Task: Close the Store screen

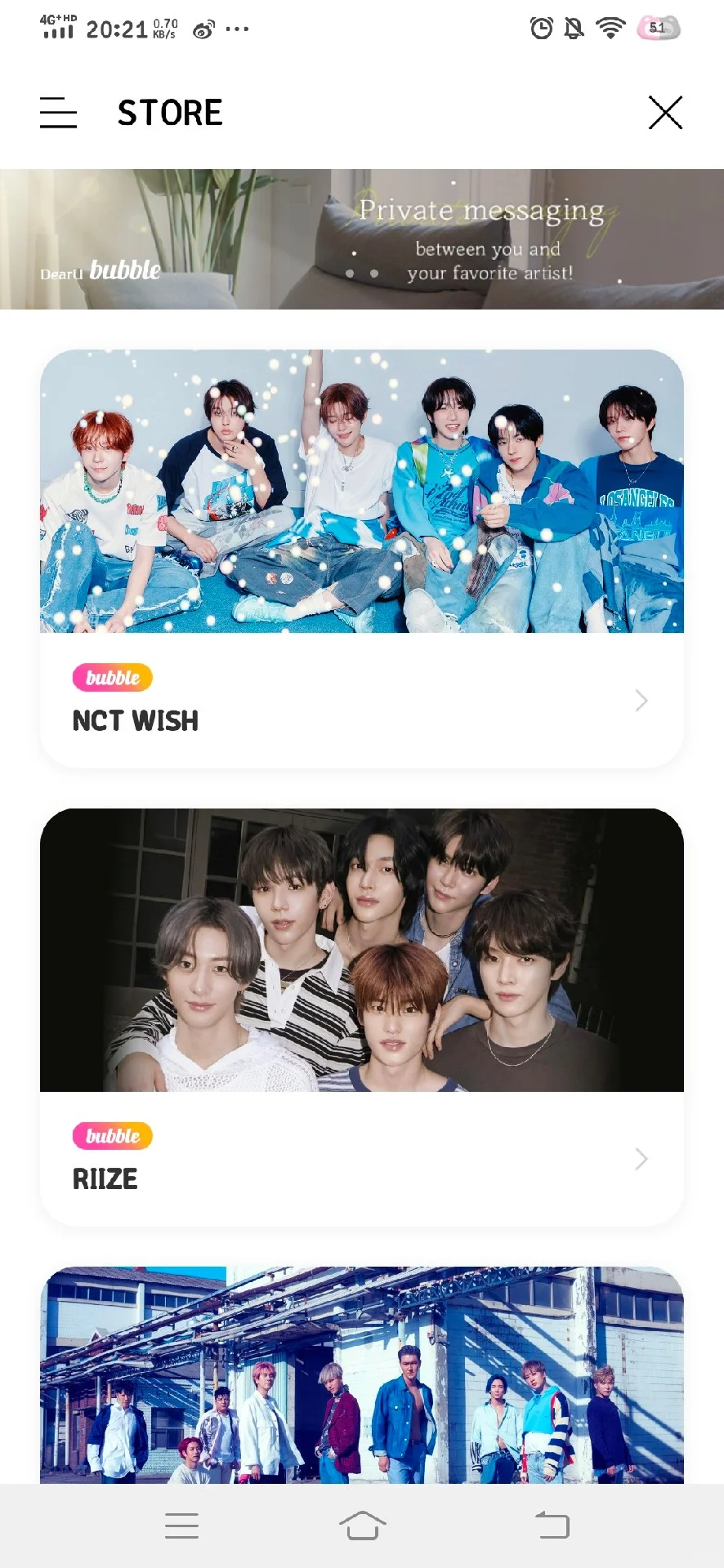Action: point(665,113)
